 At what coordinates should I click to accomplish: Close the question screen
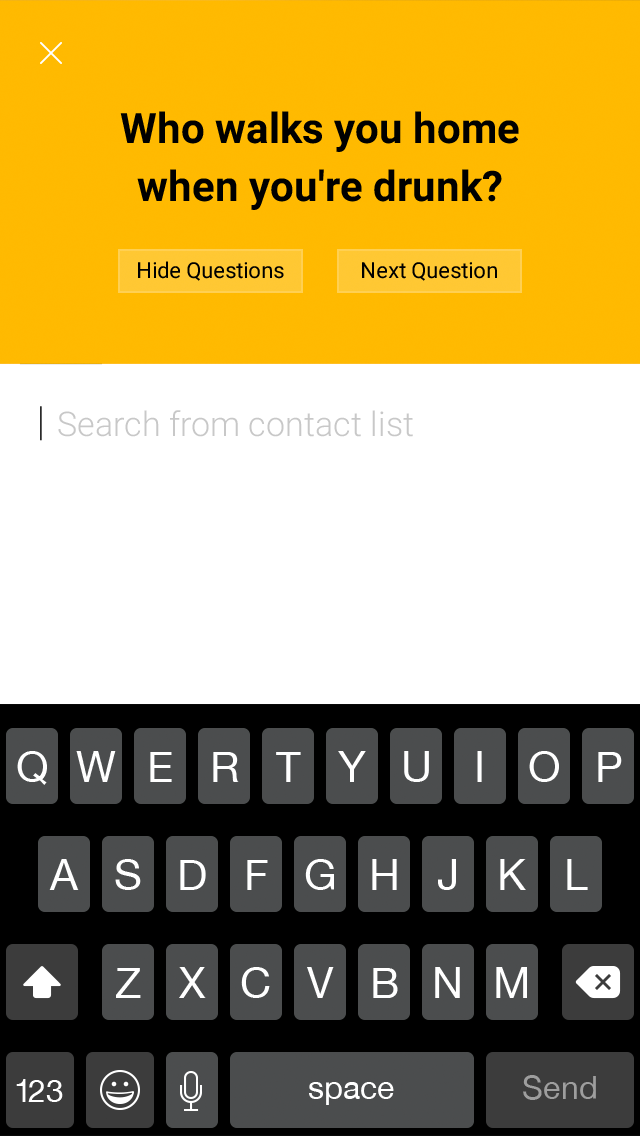pyautogui.click(x=51, y=53)
